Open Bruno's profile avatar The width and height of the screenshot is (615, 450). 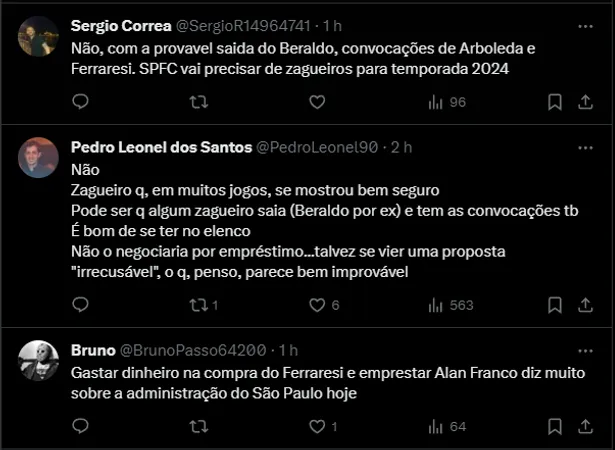coord(38,361)
